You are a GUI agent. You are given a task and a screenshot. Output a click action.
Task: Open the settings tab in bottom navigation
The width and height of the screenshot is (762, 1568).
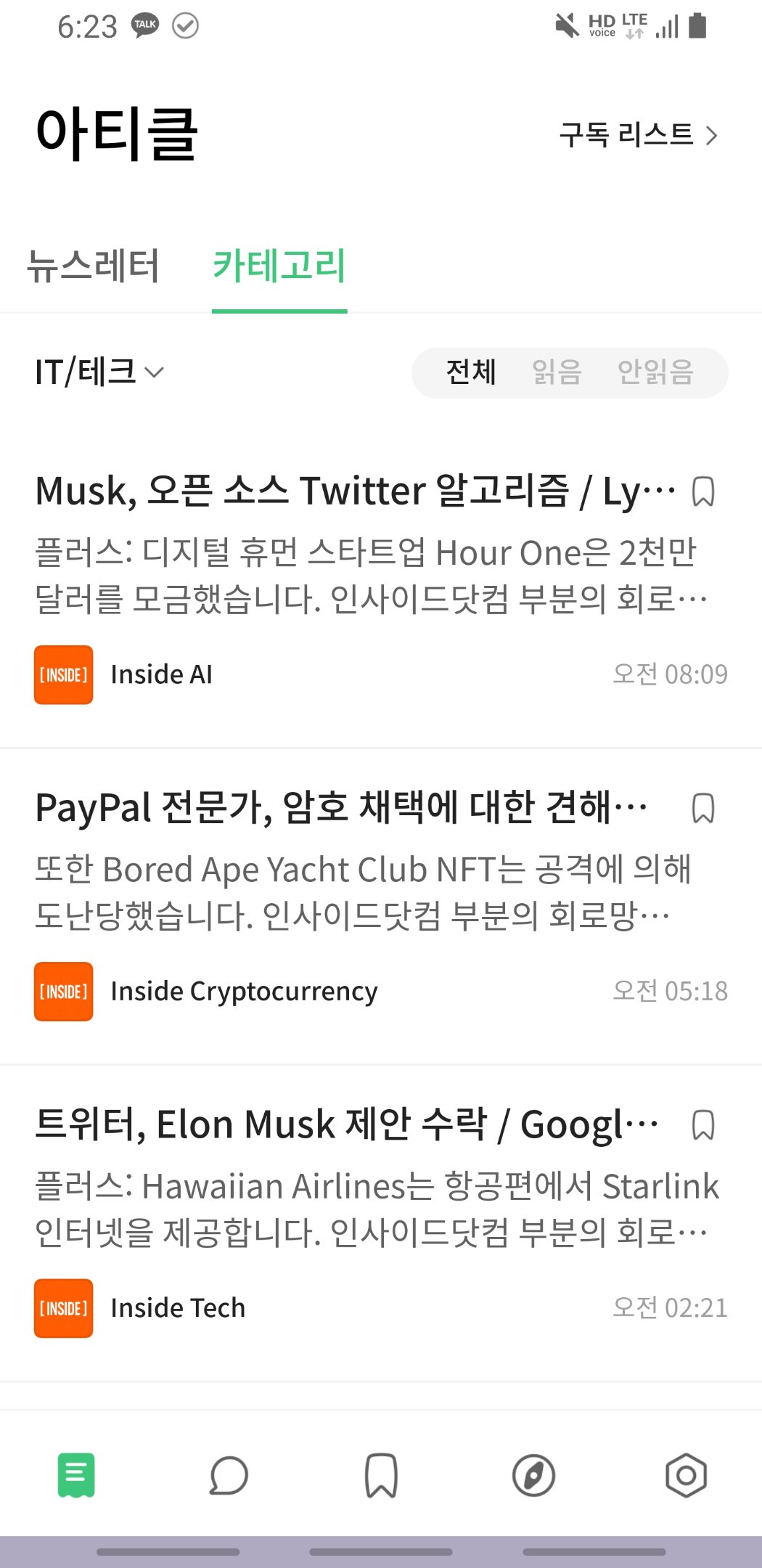686,1475
